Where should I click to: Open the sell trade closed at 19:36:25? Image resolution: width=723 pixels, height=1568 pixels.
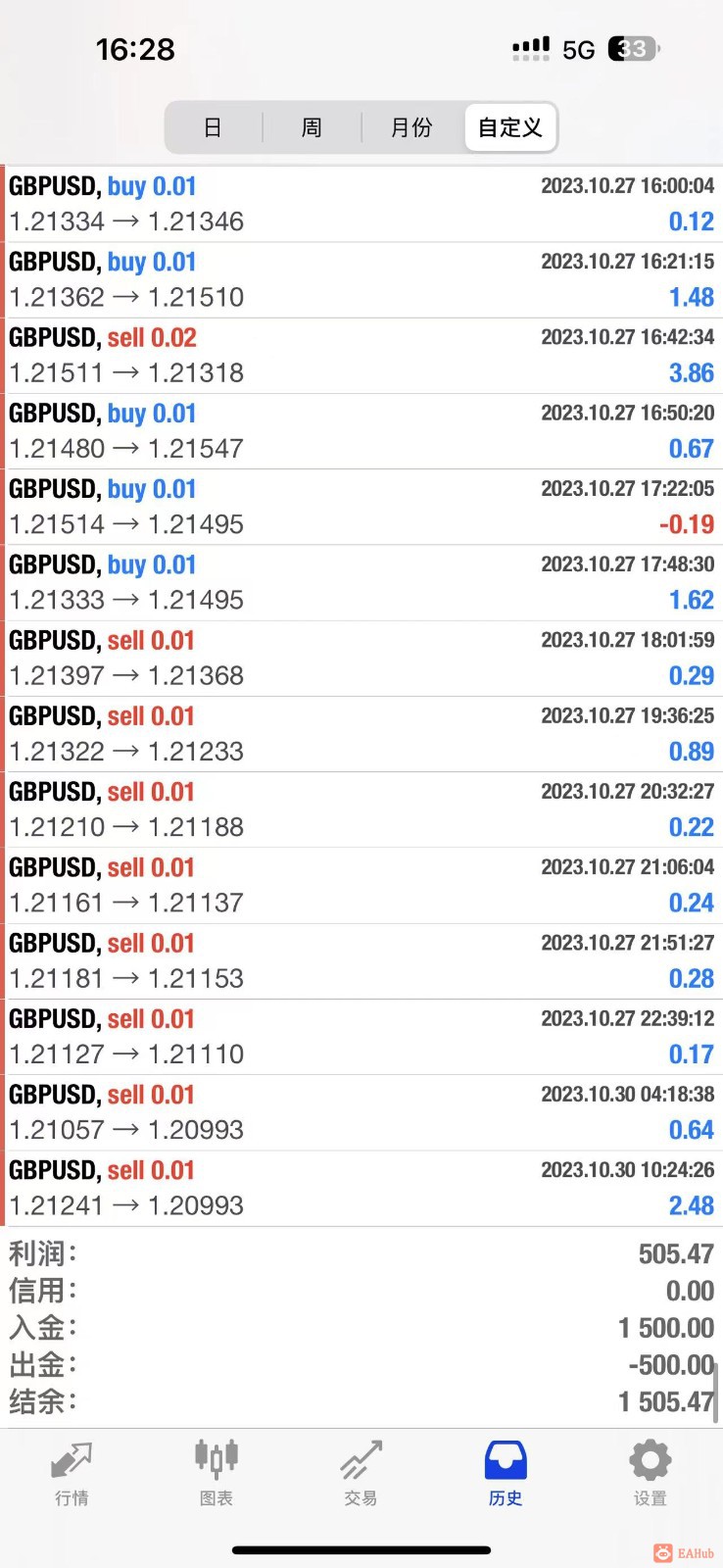[x=361, y=734]
